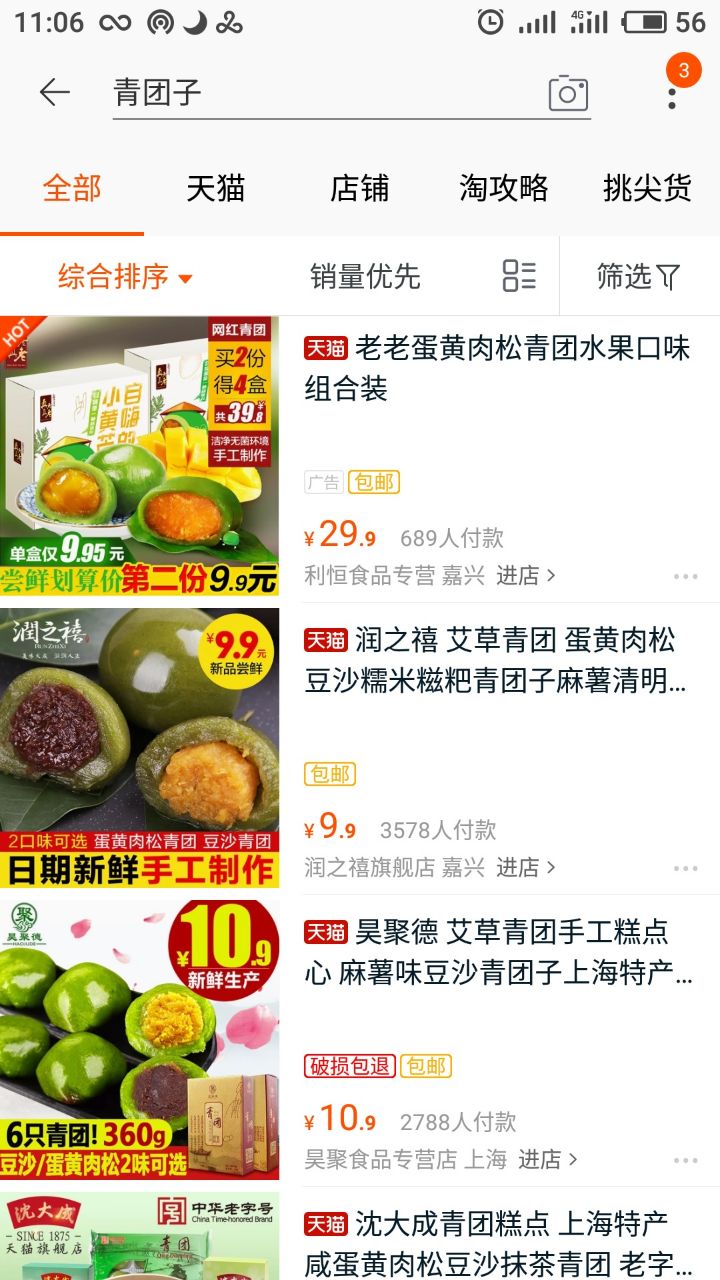Viewport: 720px width, 1280px height.
Task: Select the 挑尖货 tab
Action: tap(647, 188)
